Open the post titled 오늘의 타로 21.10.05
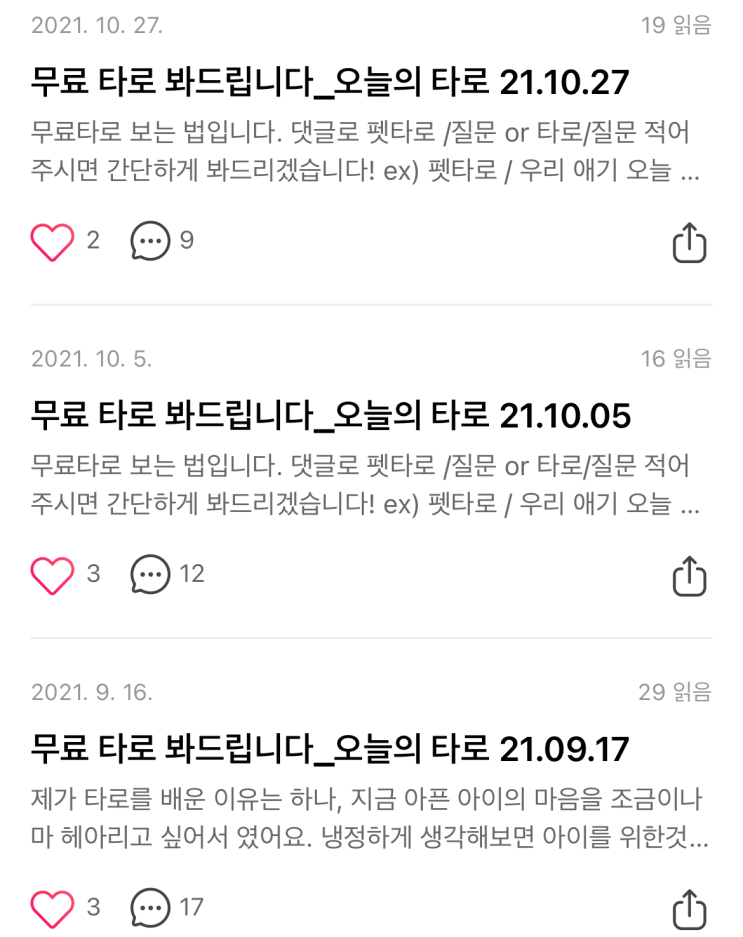743x937 pixels. click(330, 415)
